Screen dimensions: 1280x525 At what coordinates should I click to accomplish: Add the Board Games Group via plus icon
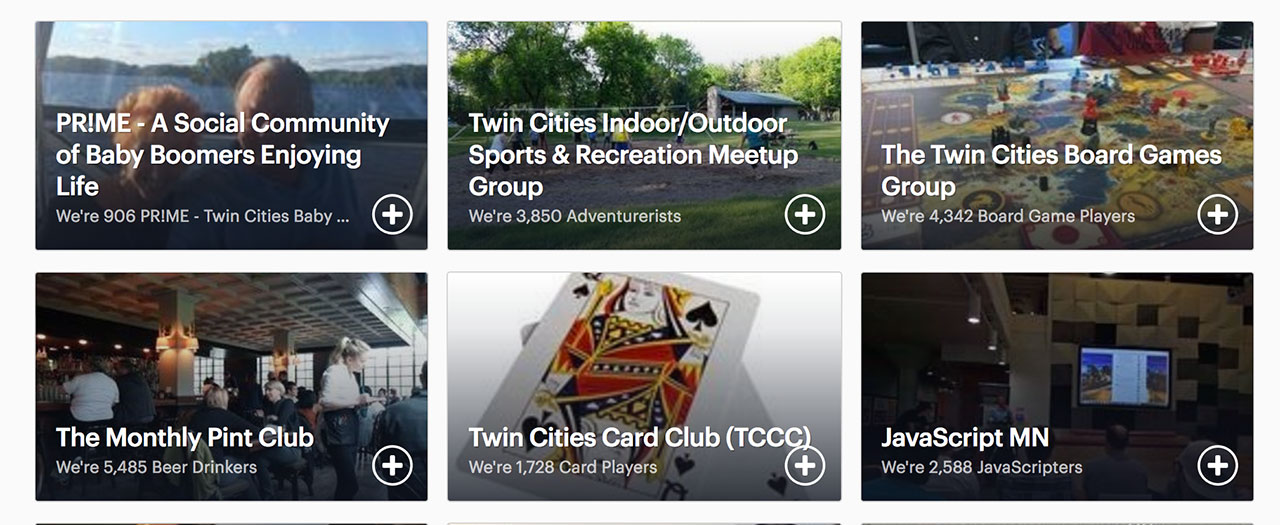pos(1217,214)
